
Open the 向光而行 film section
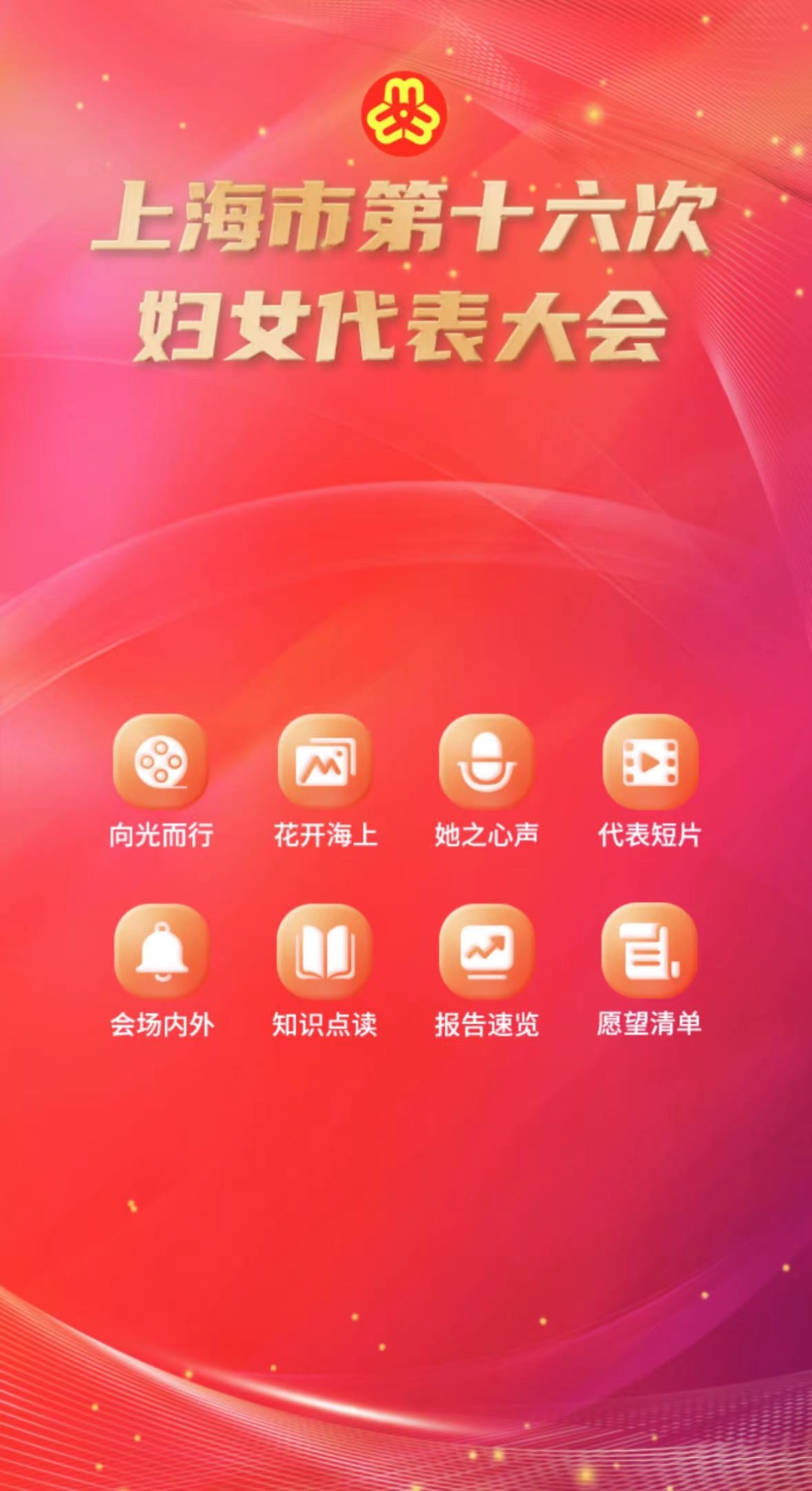[161, 762]
